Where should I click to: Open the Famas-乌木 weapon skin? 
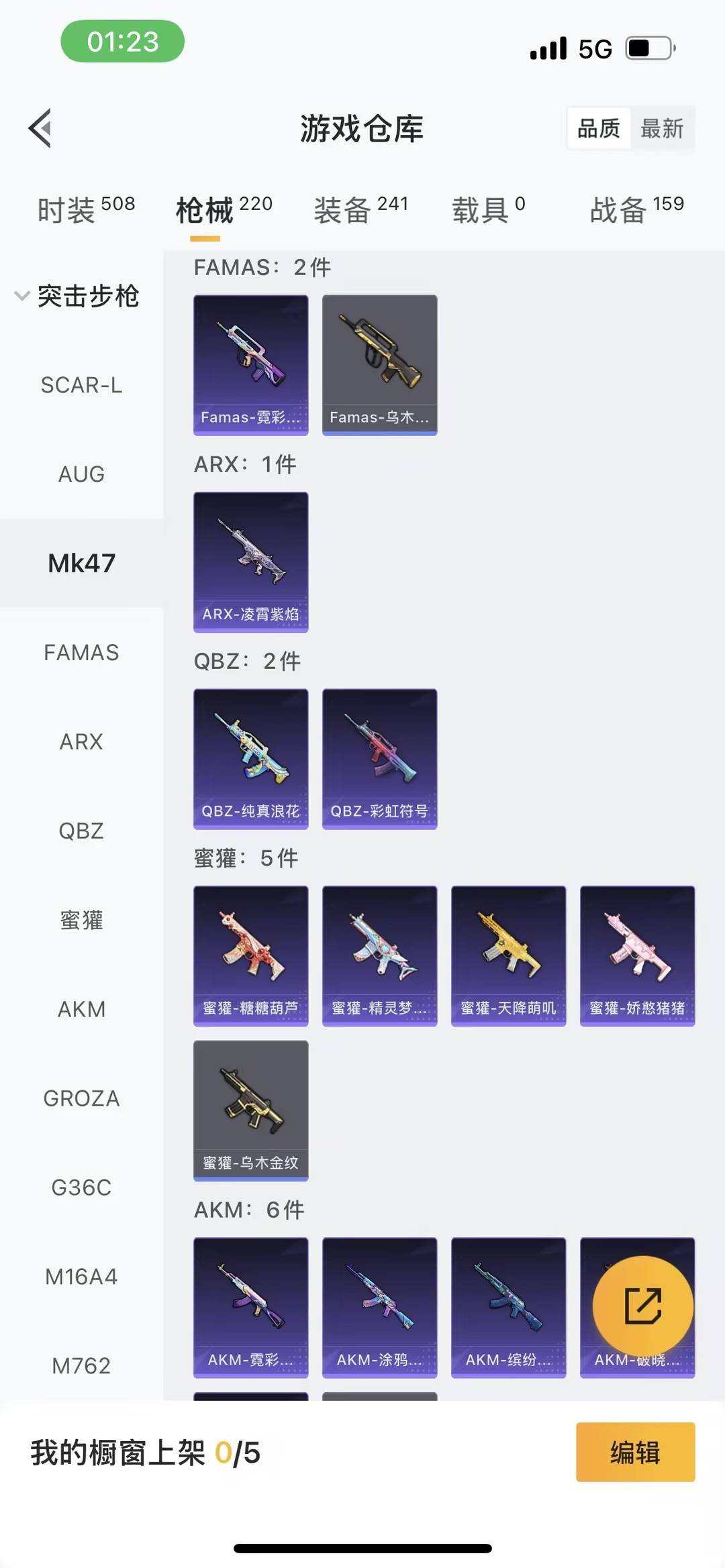(x=379, y=362)
